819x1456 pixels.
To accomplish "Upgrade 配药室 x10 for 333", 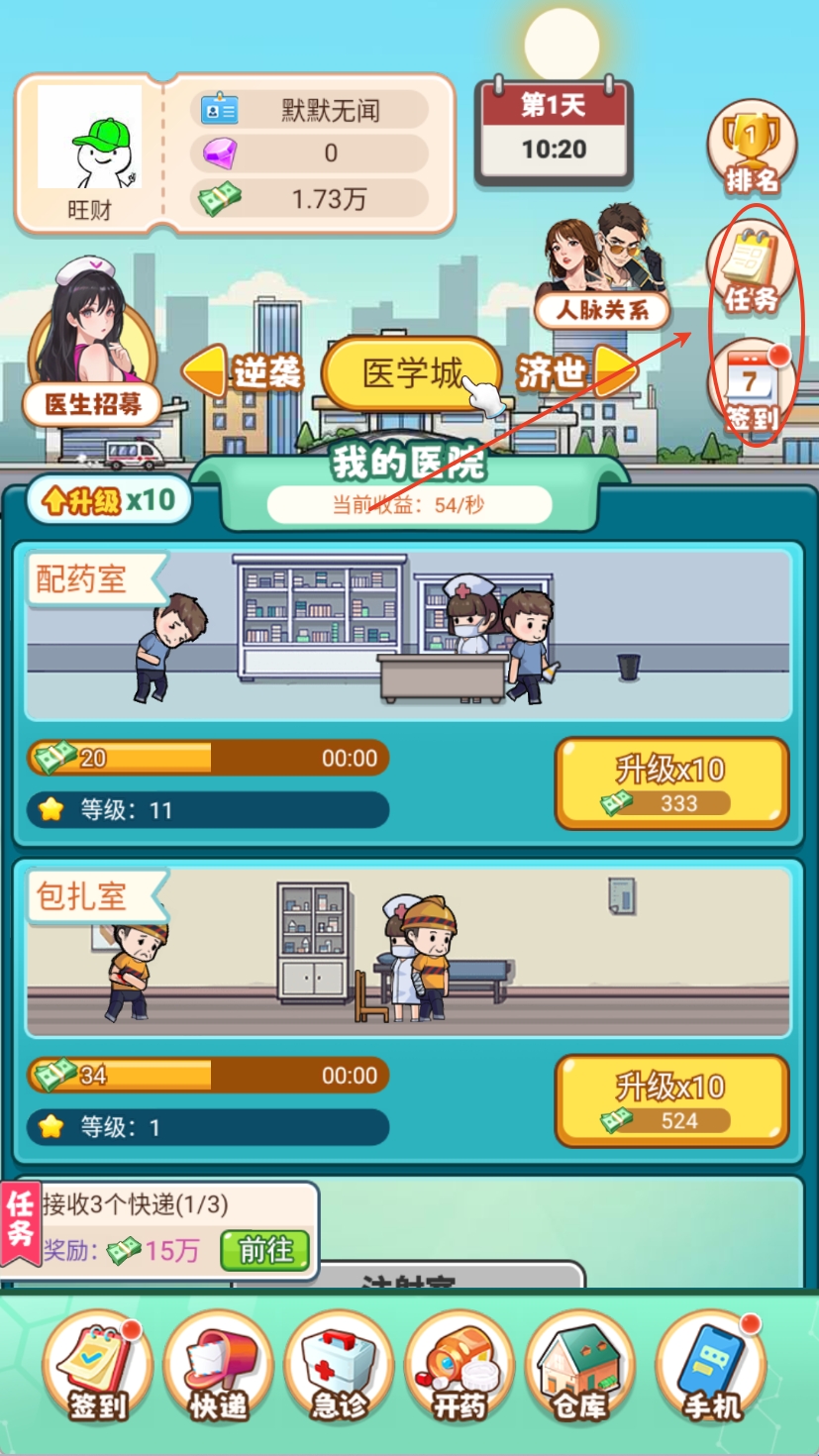I will 671,782.
